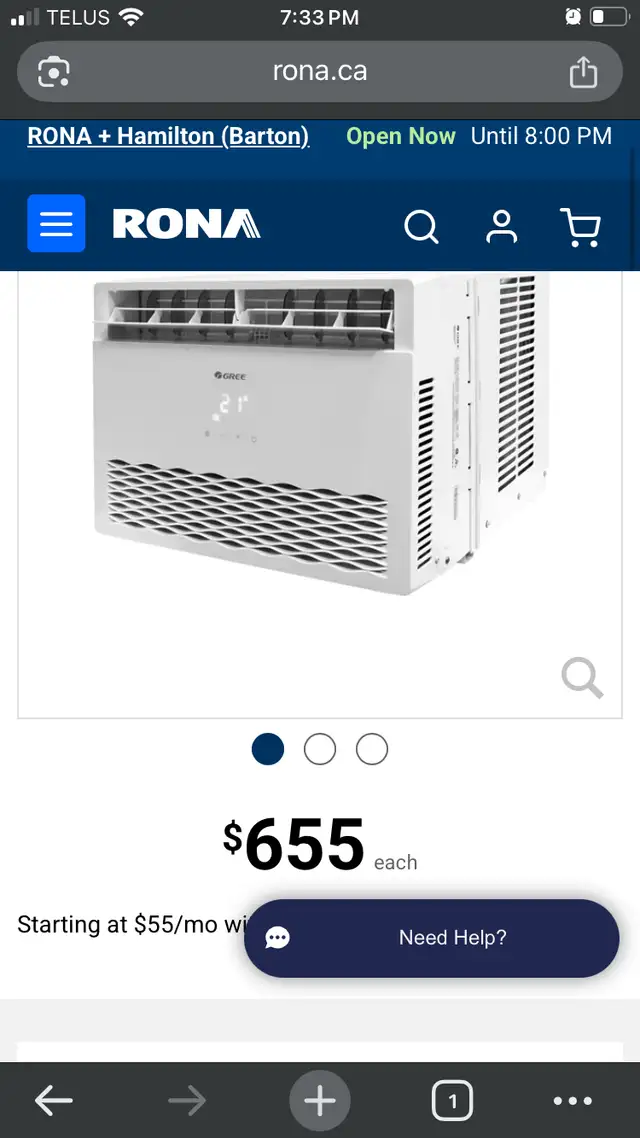Screen dimensions: 640x1138
Task: Share this page from the address bar
Action: pyautogui.click(x=583, y=71)
